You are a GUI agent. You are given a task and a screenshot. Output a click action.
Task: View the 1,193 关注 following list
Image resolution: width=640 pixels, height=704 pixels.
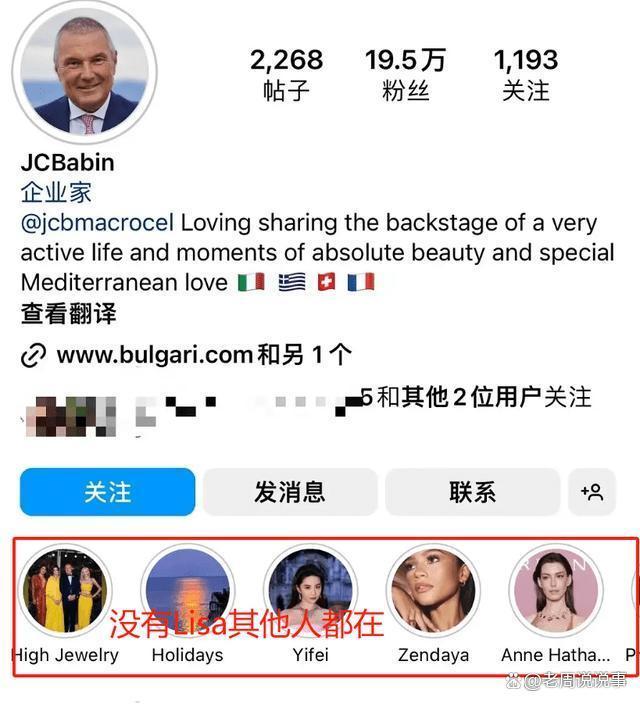[x=525, y=74]
